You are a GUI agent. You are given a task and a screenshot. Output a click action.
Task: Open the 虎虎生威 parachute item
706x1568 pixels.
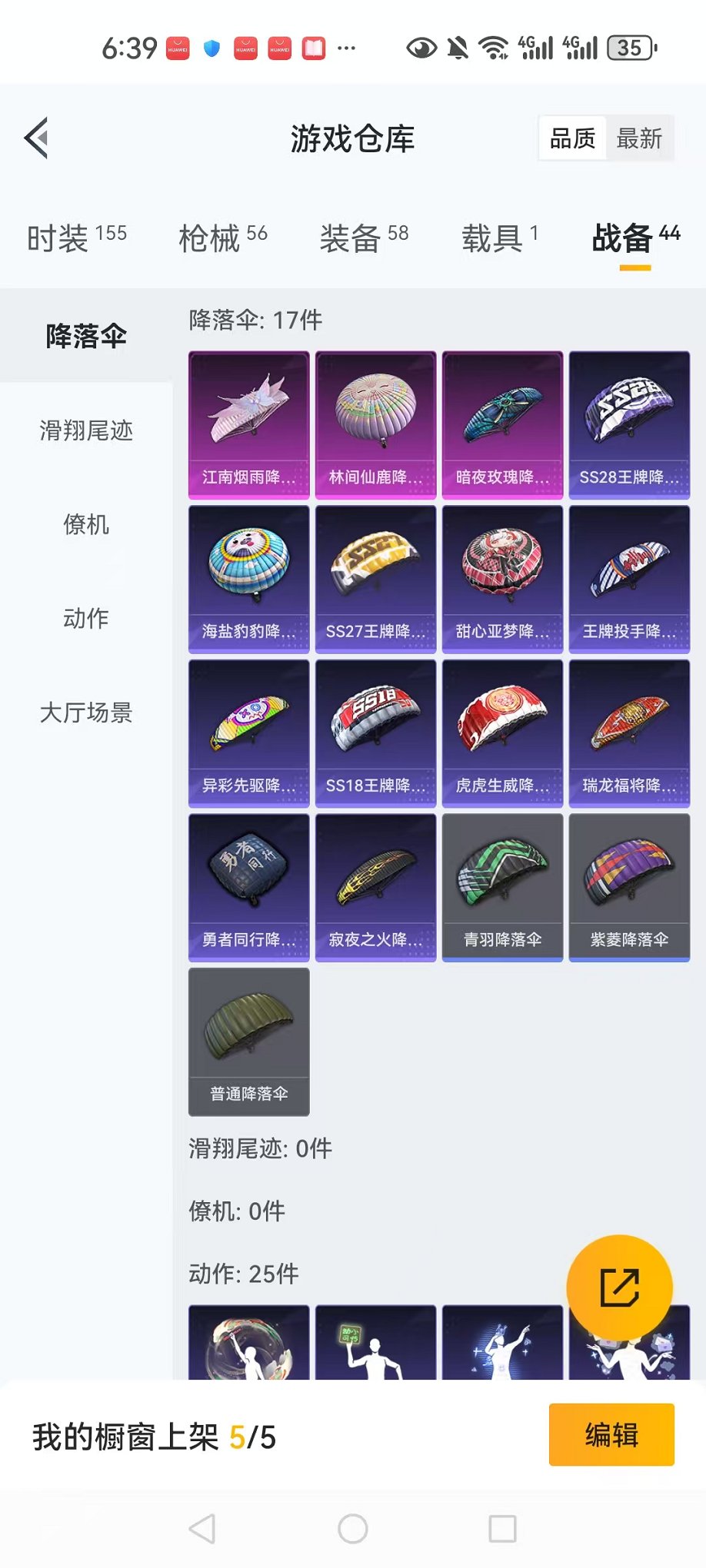(502, 733)
